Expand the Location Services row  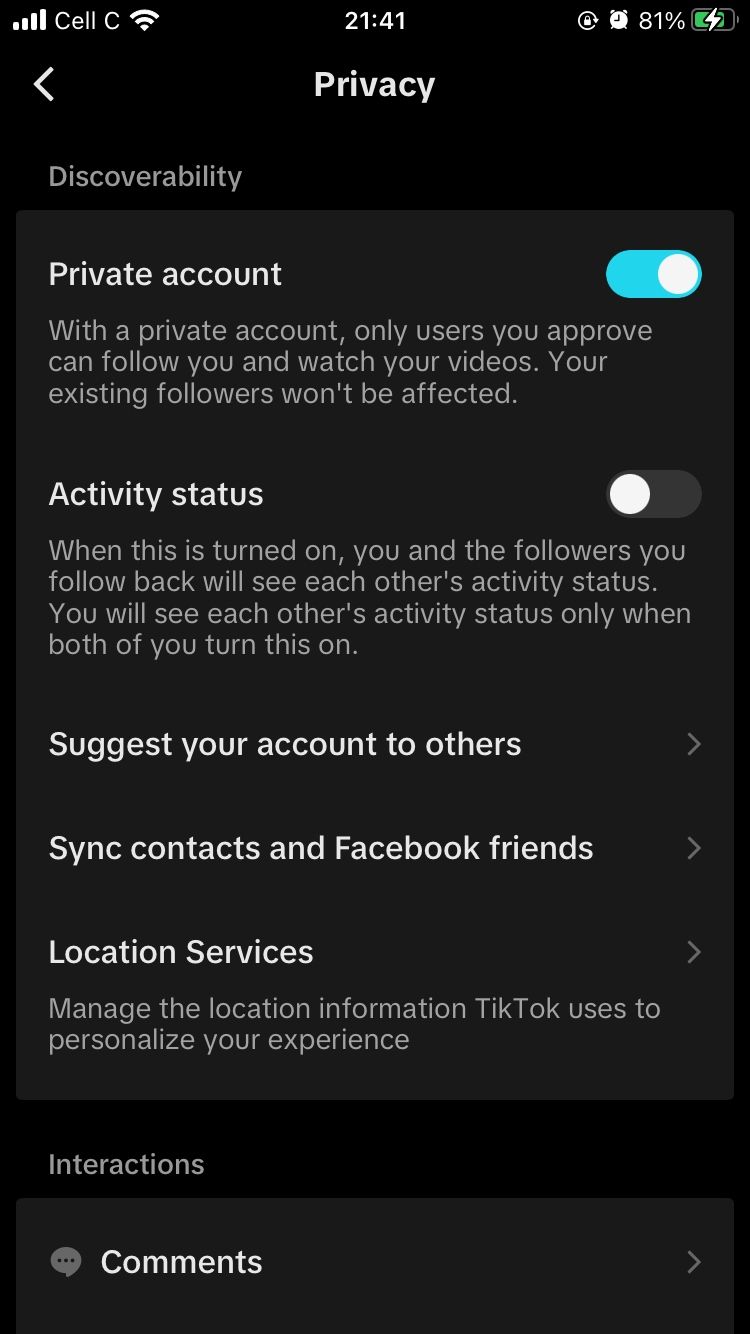(x=693, y=952)
